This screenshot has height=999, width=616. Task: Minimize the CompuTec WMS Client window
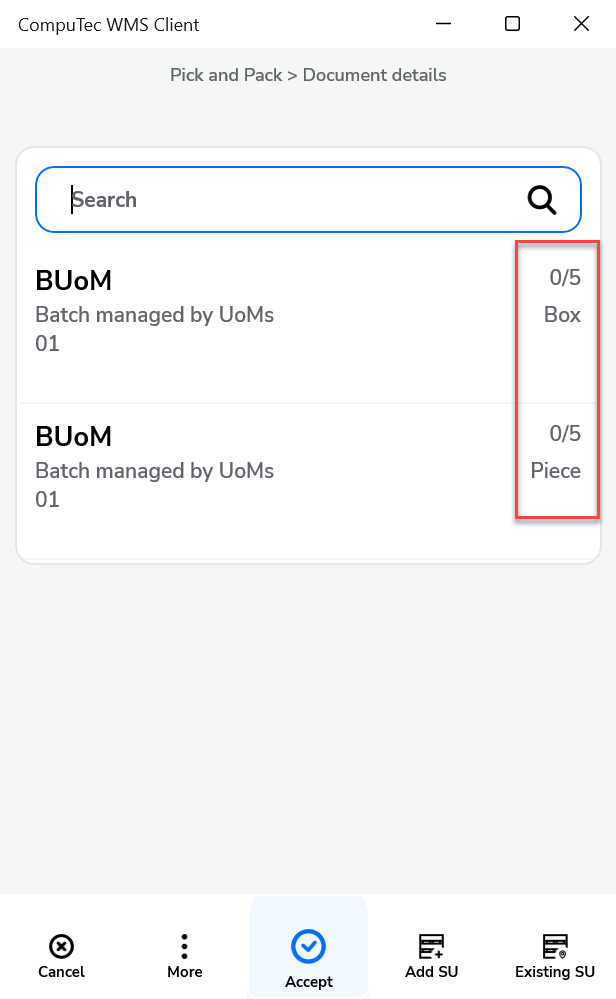click(443, 24)
